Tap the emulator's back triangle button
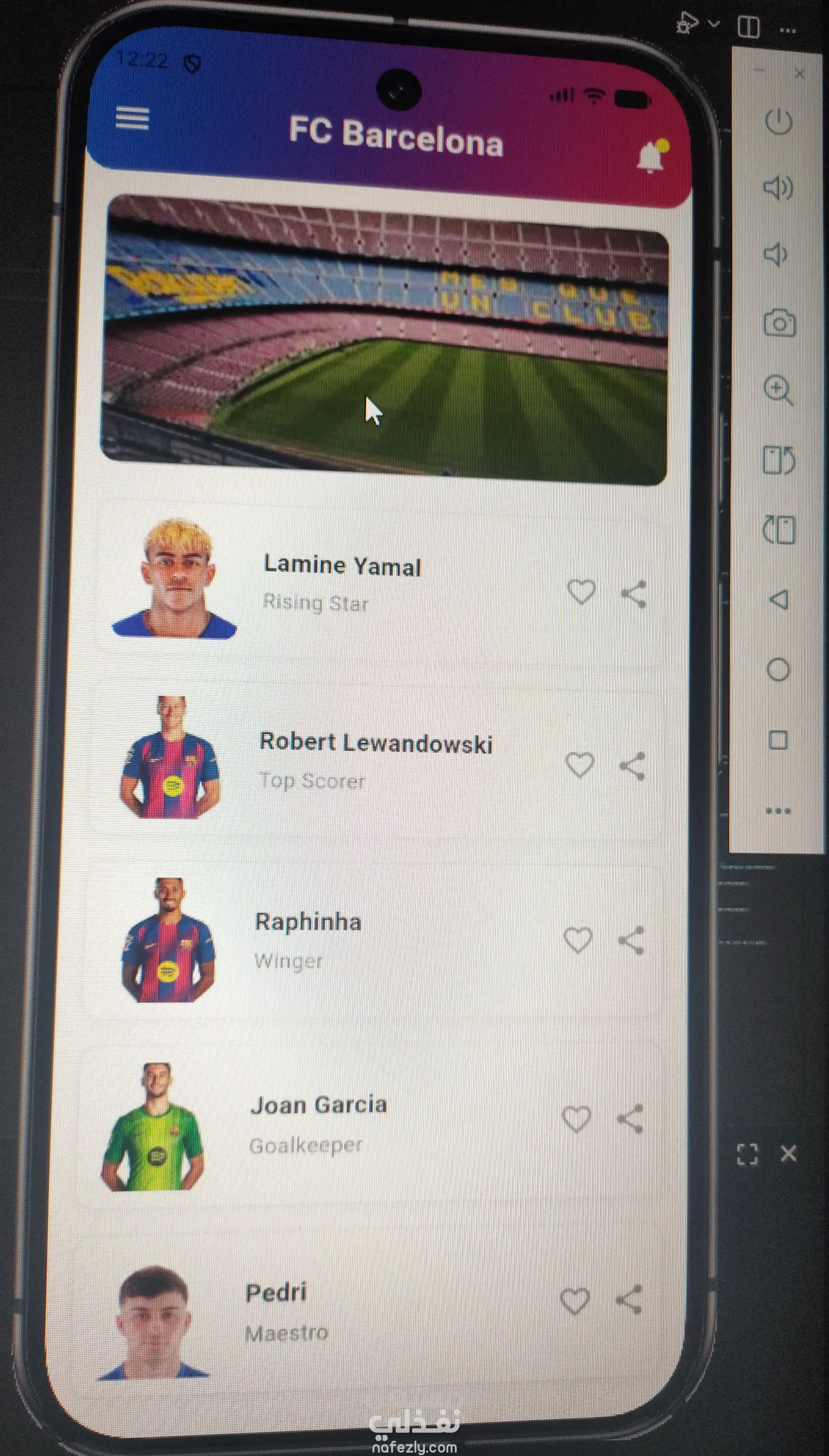The image size is (829, 1456). point(778,600)
